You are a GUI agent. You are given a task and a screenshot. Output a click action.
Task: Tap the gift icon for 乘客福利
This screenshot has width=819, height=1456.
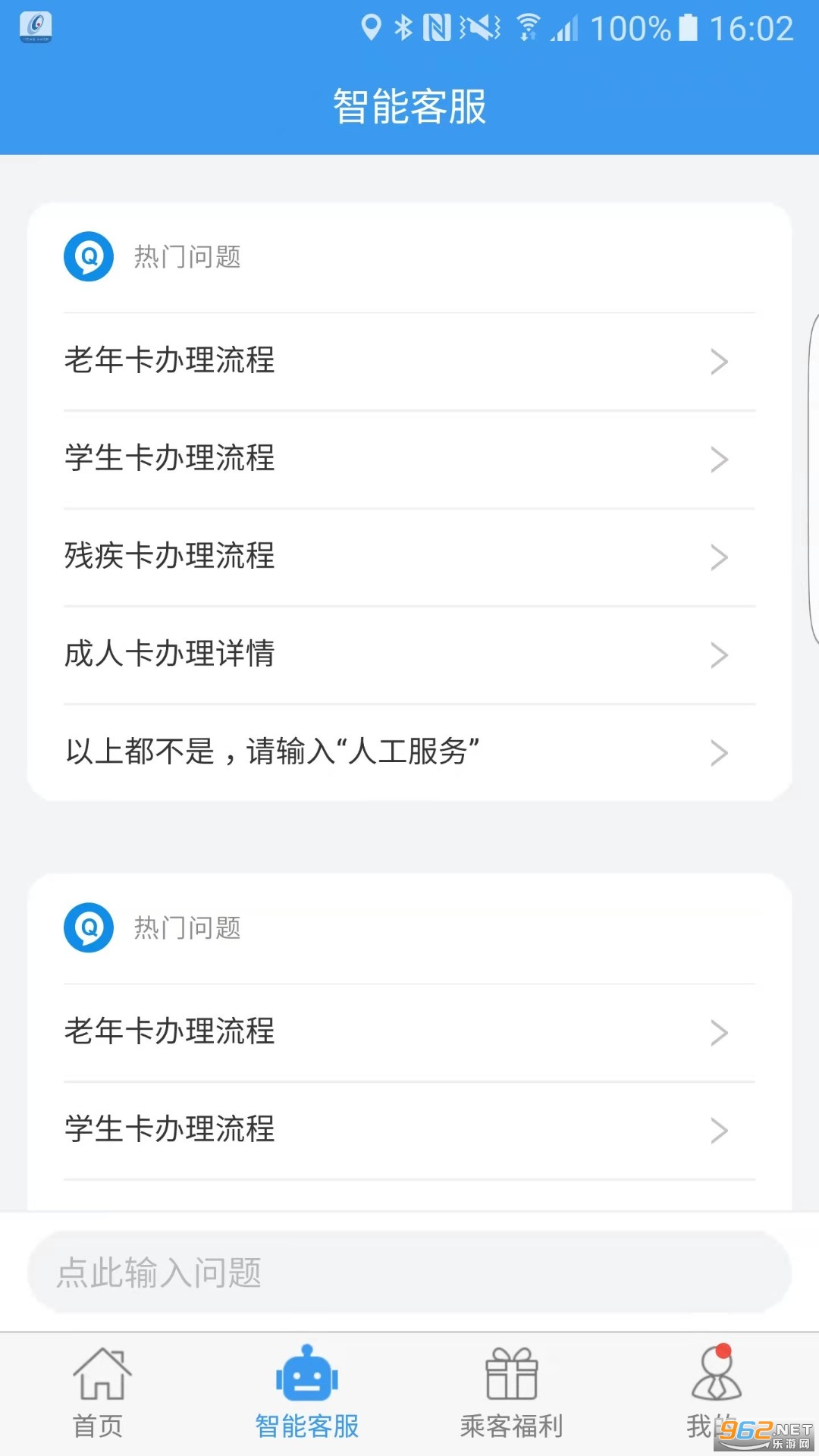[512, 1373]
